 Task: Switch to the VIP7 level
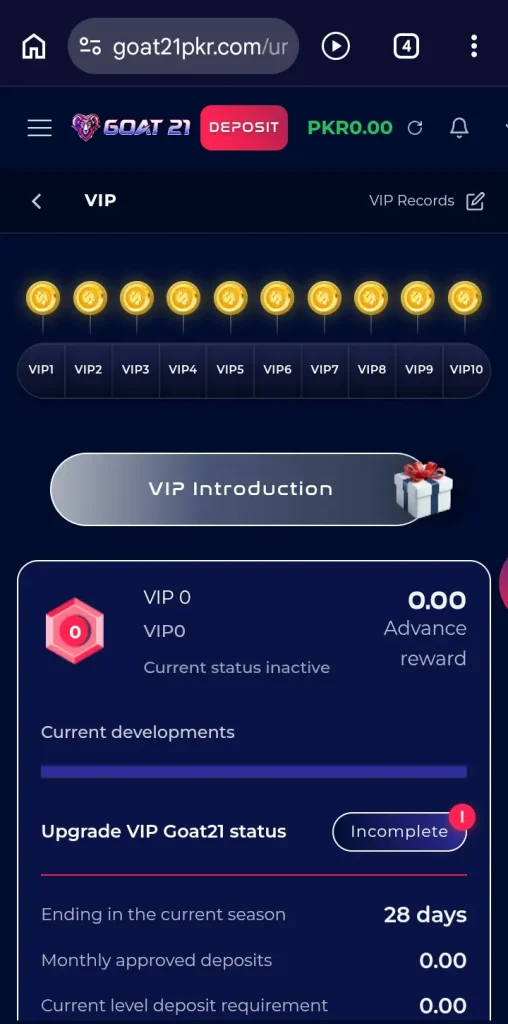[x=325, y=370]
